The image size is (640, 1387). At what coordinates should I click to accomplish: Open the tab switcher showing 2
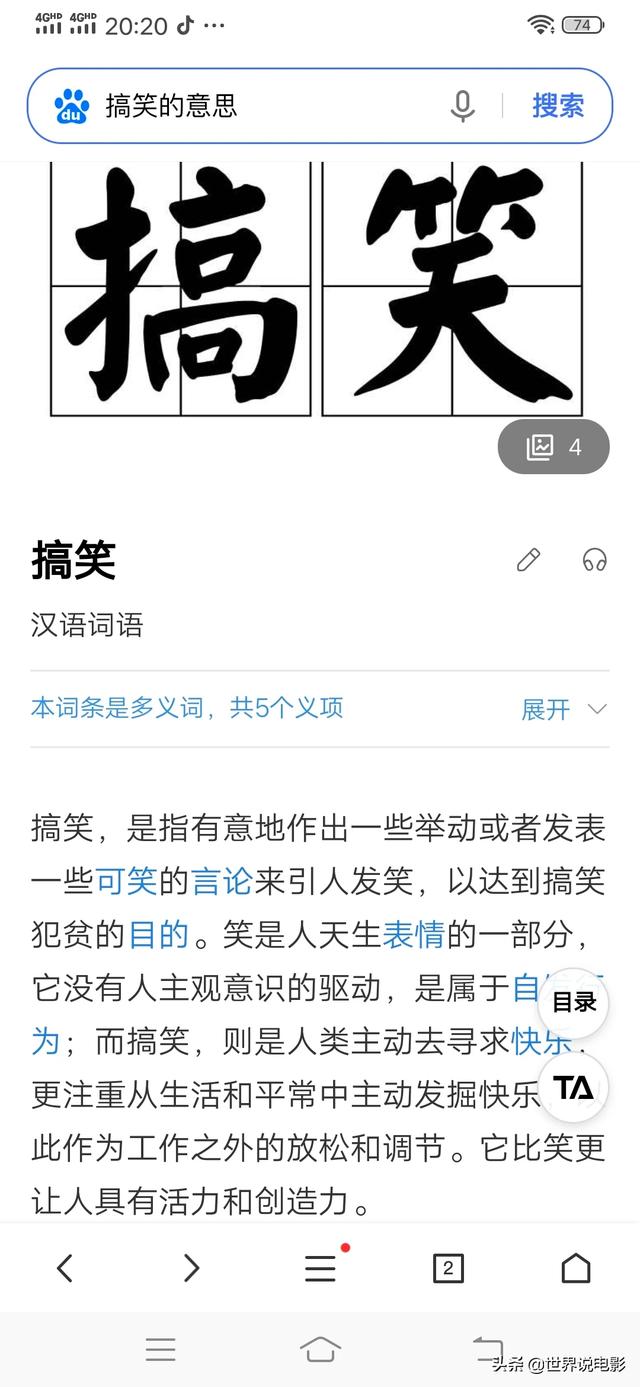[x=448, y=1268]
